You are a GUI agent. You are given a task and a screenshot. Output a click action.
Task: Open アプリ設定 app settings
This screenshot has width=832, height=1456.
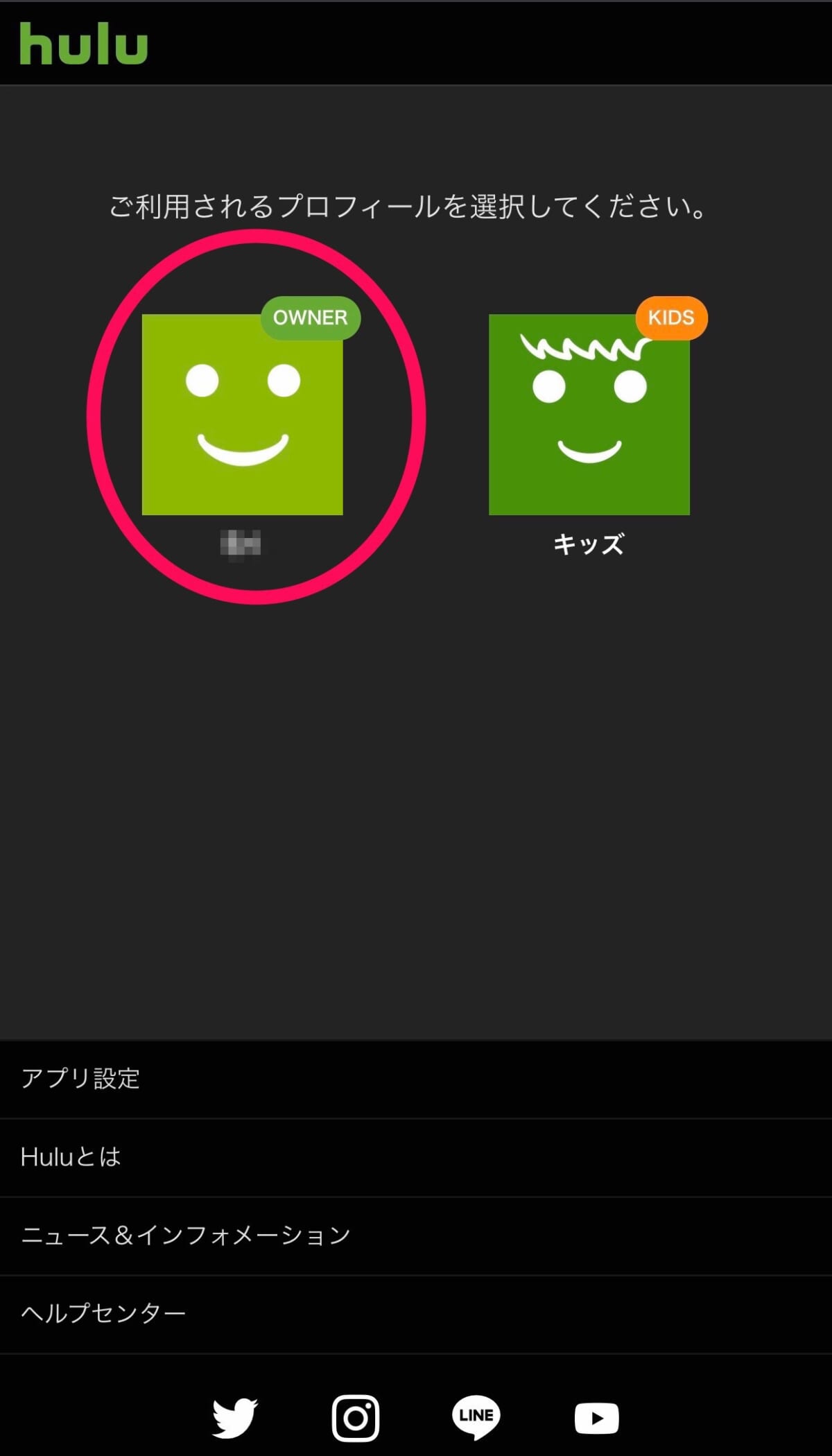(416, 1079)
